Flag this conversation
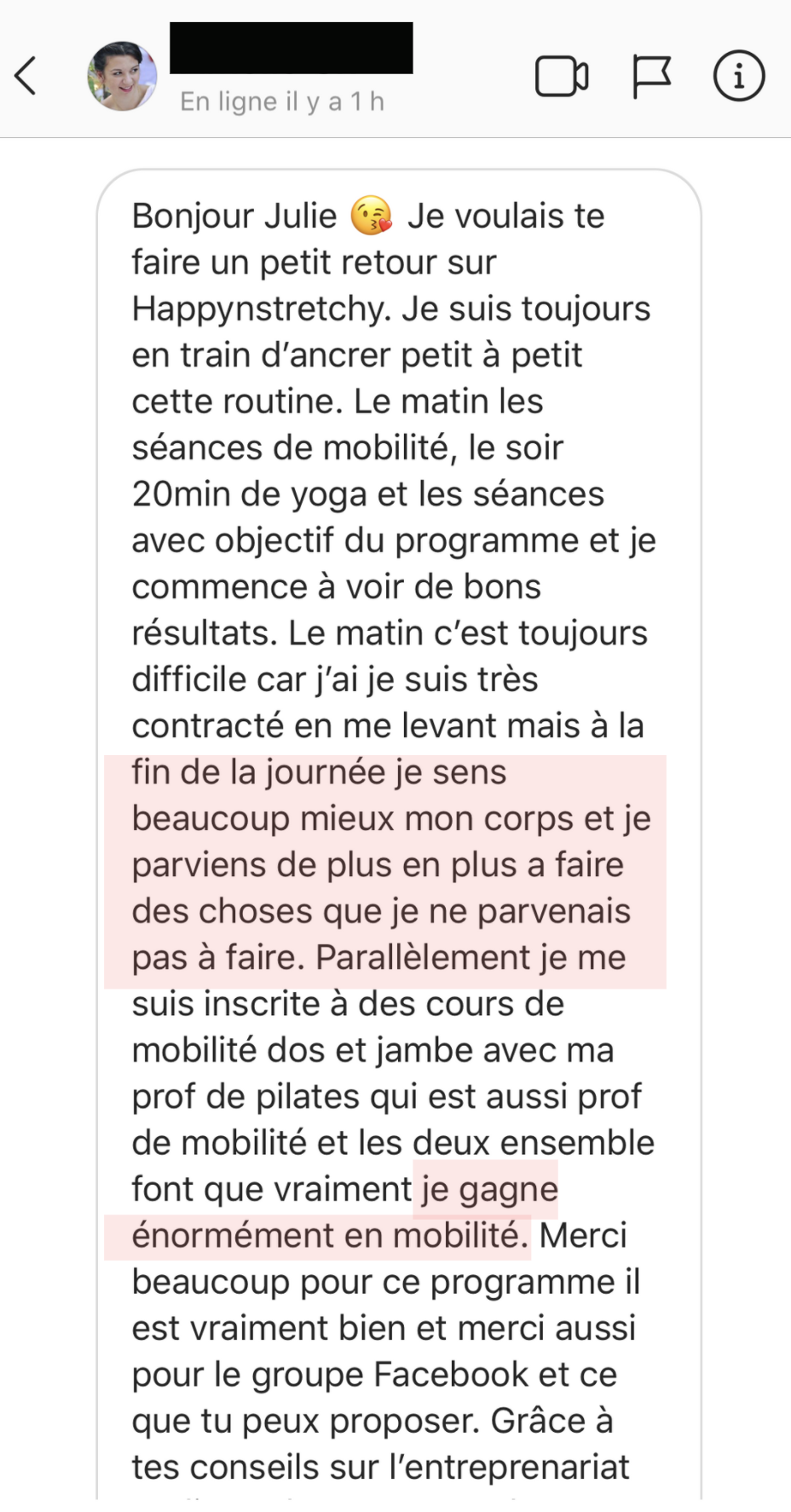 [651, 77]
